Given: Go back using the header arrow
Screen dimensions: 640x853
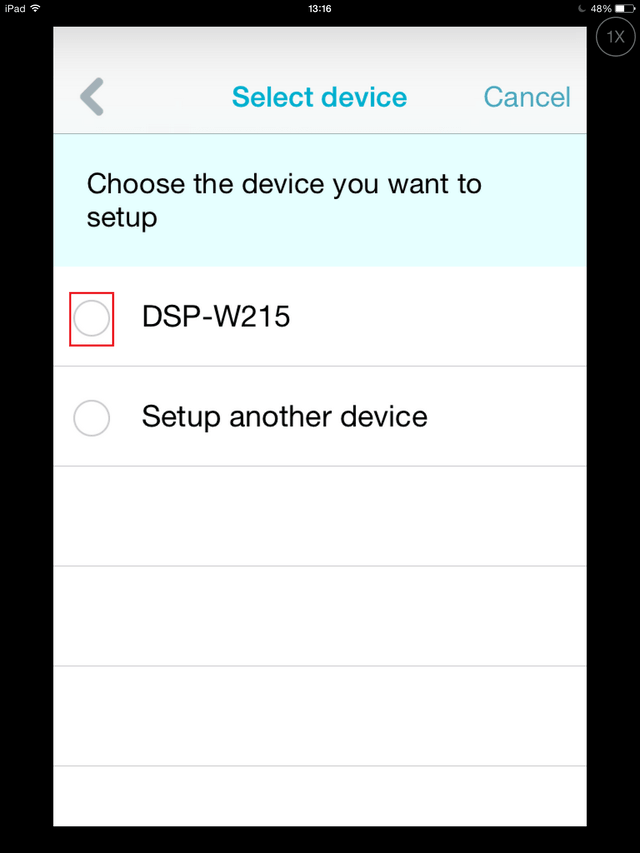Looking at the screenshot, I should pyautogui.click(x=92, y=97).
